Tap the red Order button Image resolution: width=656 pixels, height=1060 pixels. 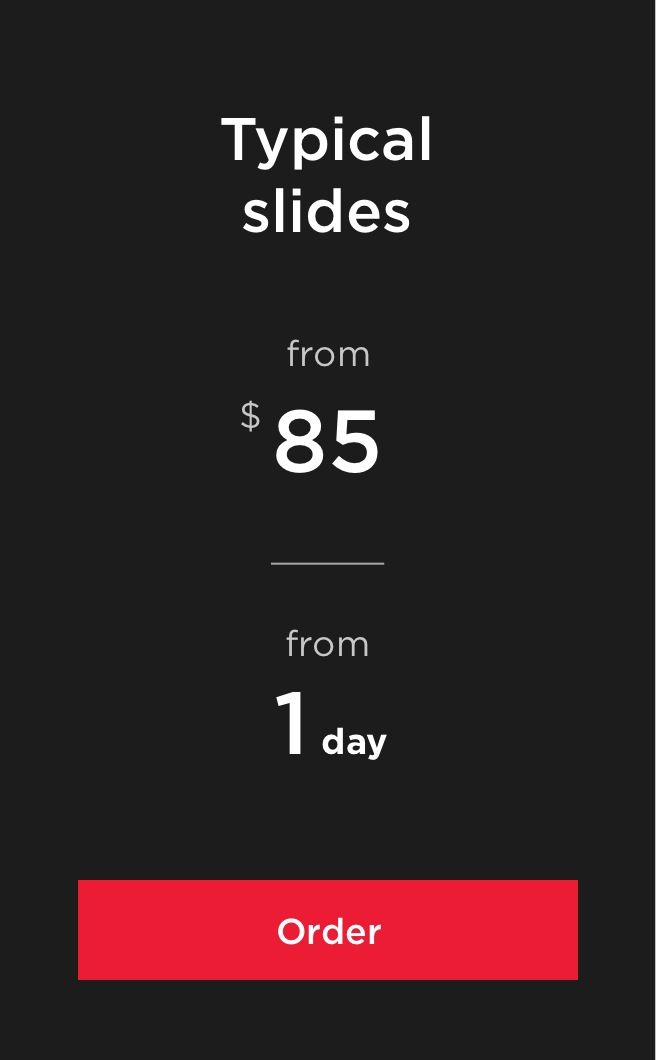(328, 930)
